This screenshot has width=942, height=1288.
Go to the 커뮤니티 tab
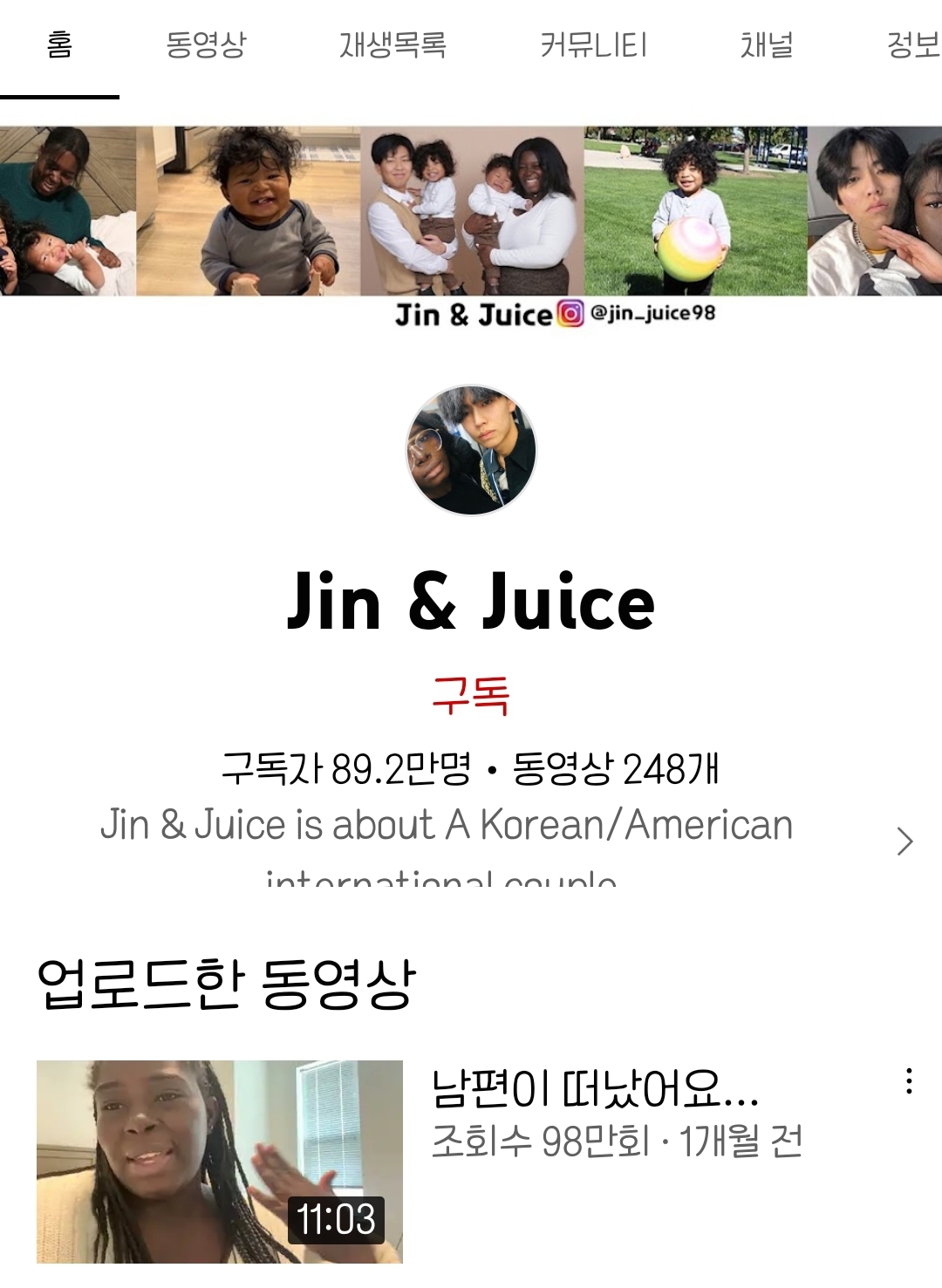tap(593, 44)
